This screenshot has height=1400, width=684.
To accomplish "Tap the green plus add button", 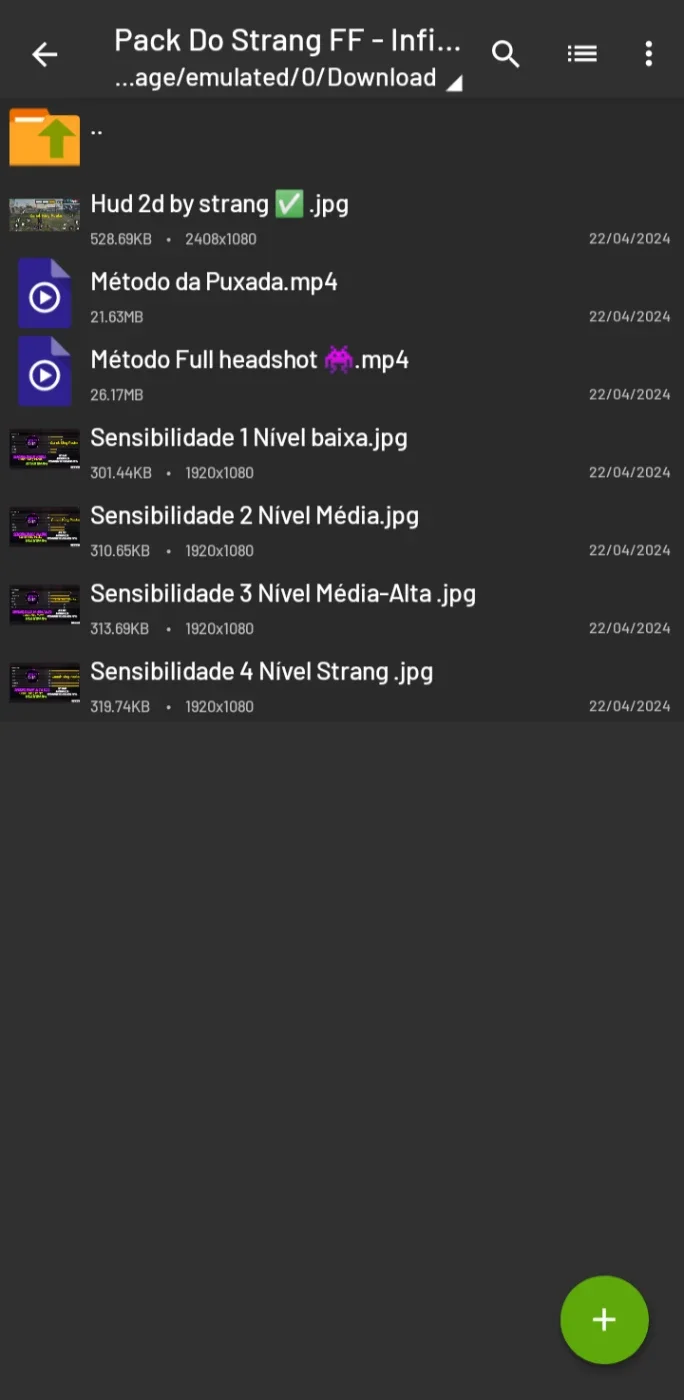I will click(x=604, y=1320).
